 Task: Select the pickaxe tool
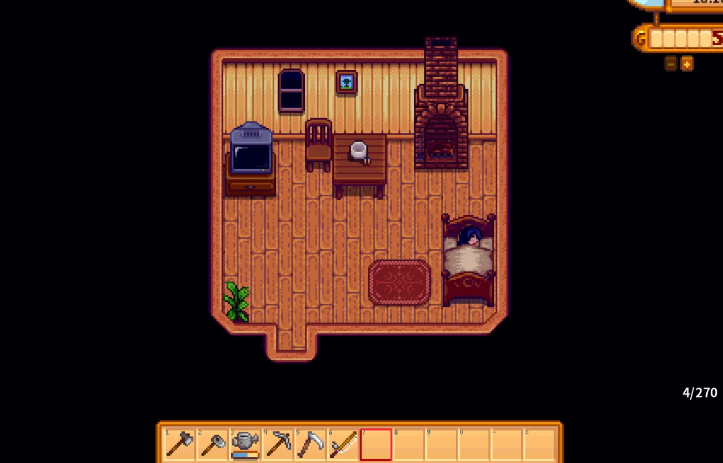tap(278, 443)
